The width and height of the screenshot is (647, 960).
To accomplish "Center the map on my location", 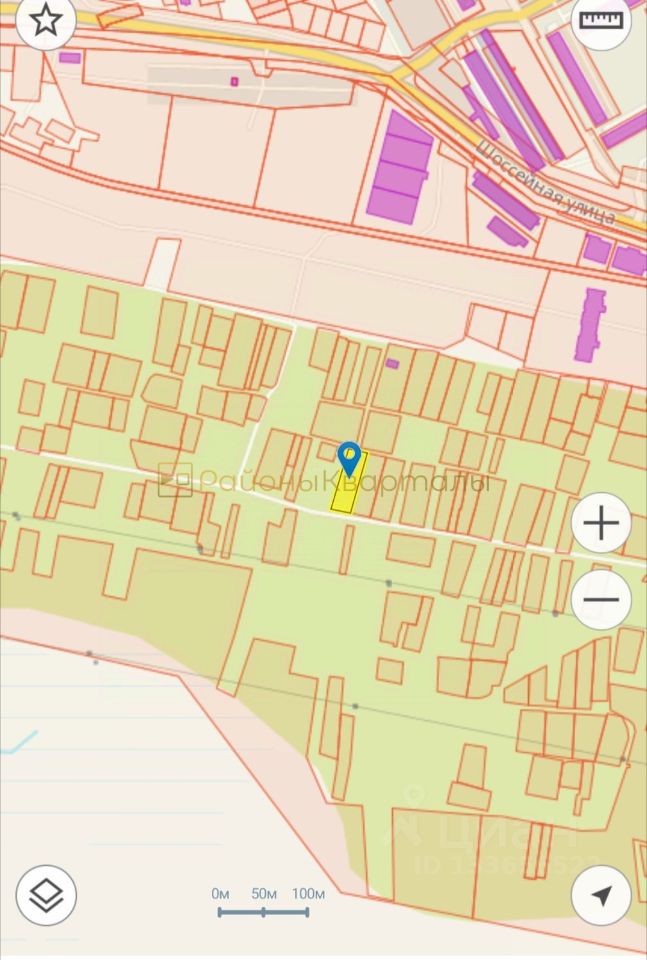I will point(601,895).
